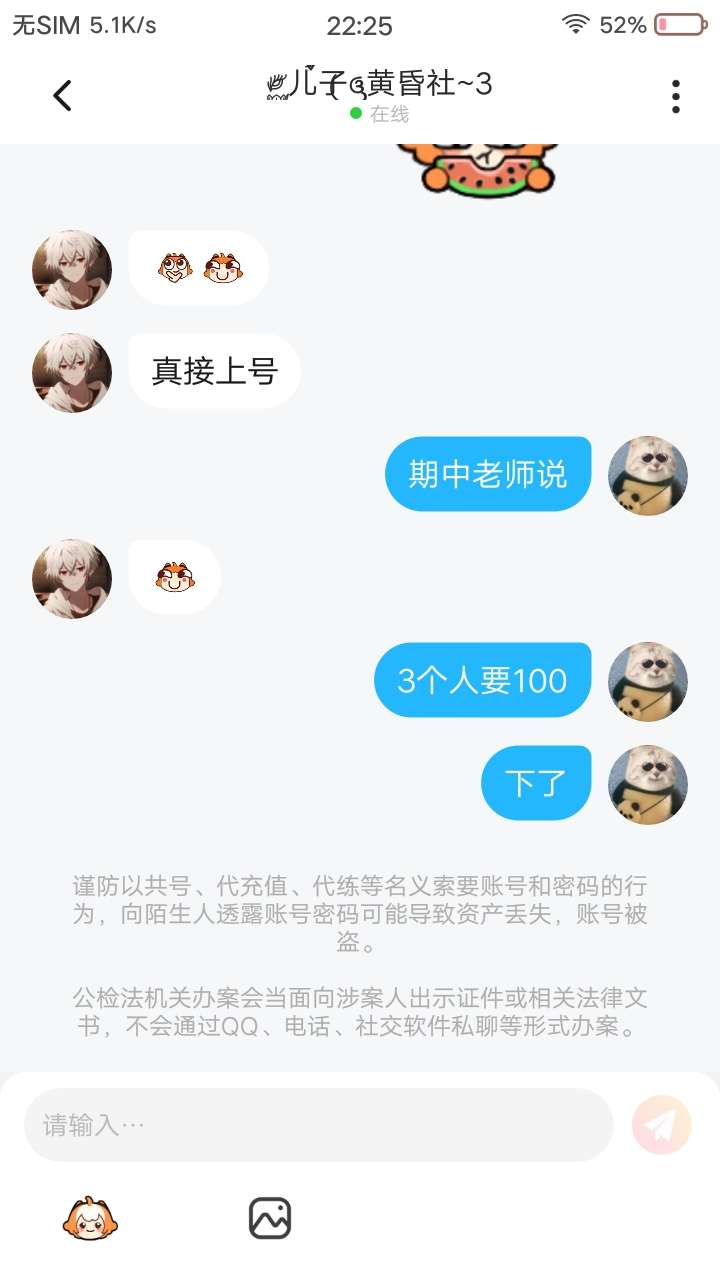Open the three-dot overflow menu
The width and height of the screenshot is (720, 1280).
click(x=676, y=96)
